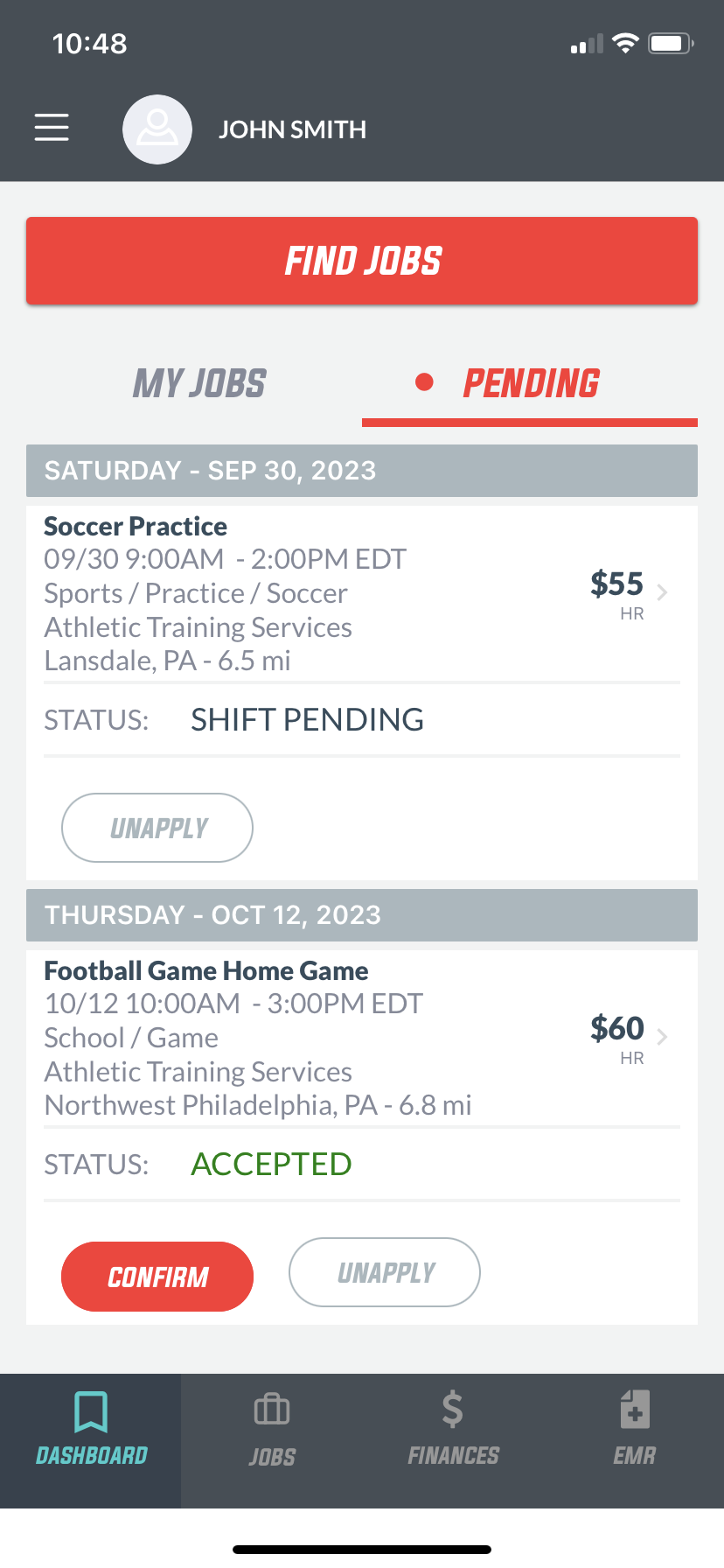Unapply from the Soccer Practice shift
This screenshot has height=1568, width=724.
click(x=157, y=828)
